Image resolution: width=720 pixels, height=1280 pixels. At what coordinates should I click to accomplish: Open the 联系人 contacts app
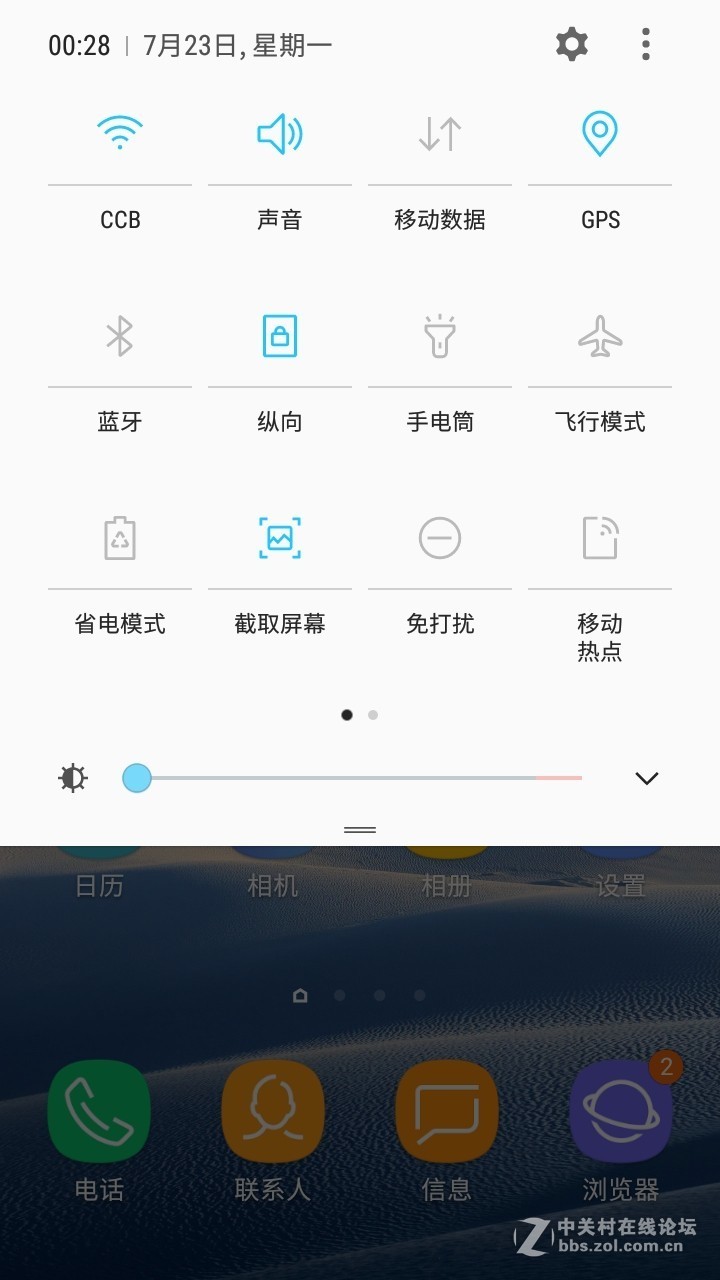click(272, 1110)
